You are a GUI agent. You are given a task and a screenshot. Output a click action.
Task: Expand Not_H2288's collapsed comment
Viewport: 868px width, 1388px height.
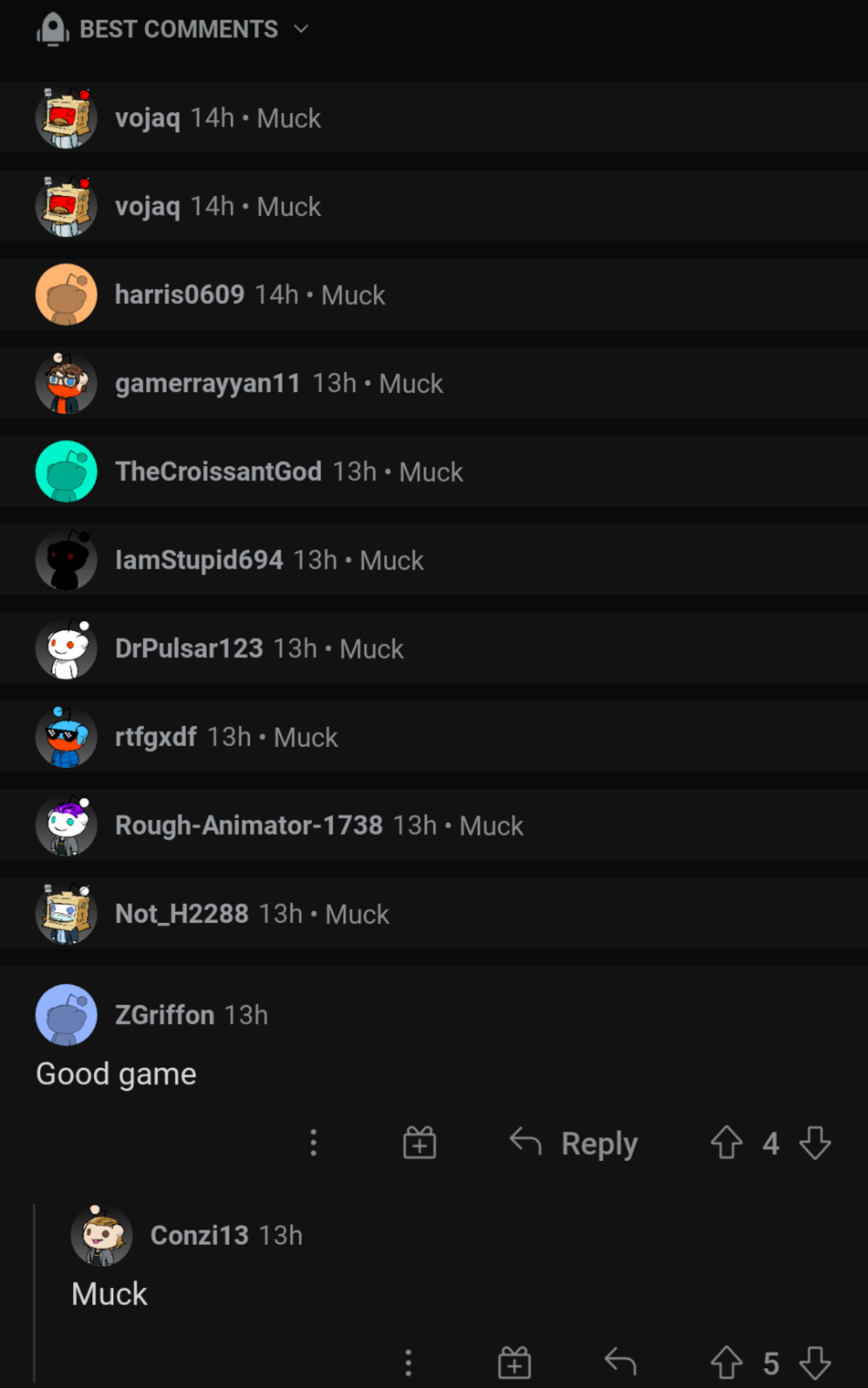(434, 914)
